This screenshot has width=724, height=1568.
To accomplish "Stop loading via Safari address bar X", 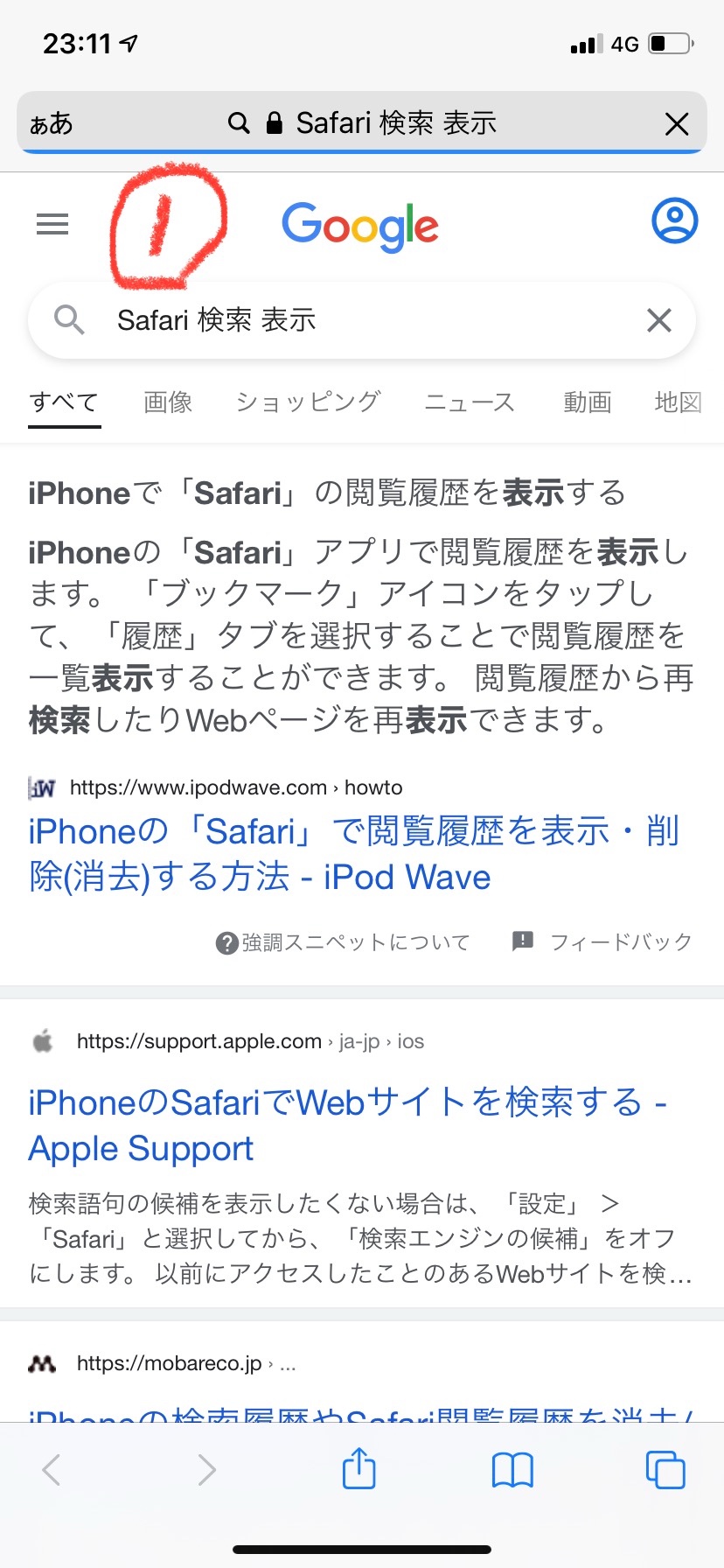I will coord(677,124).
